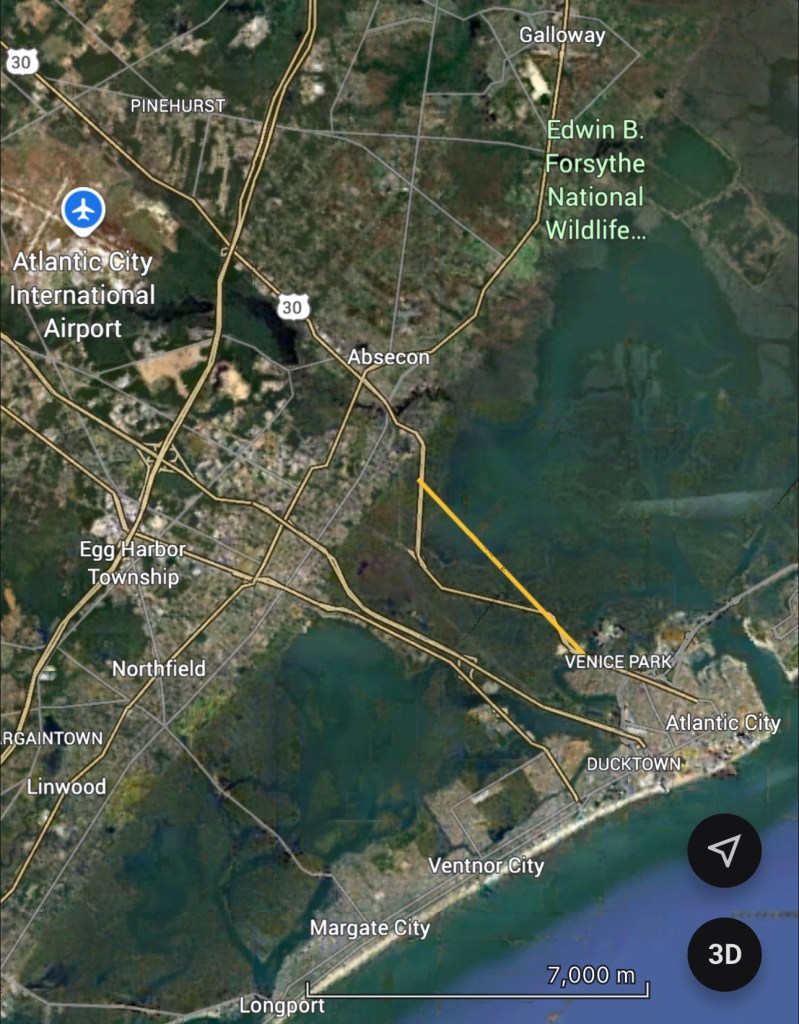The width and height of the screenshot is (799, 1024).
Task: Tap the my-location arrow button
Action: pyautogui.click(x=724, y=851)
